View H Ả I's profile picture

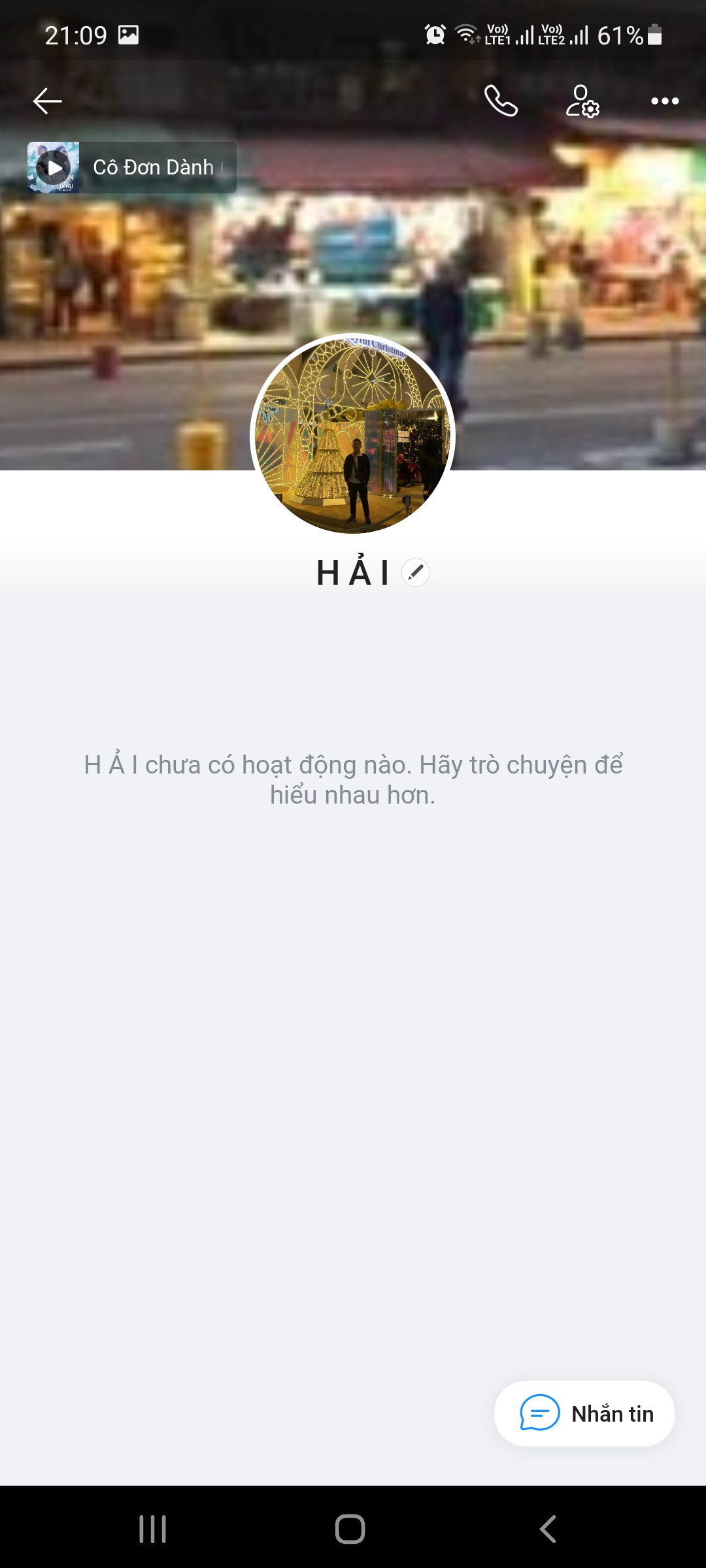point(352,434)
